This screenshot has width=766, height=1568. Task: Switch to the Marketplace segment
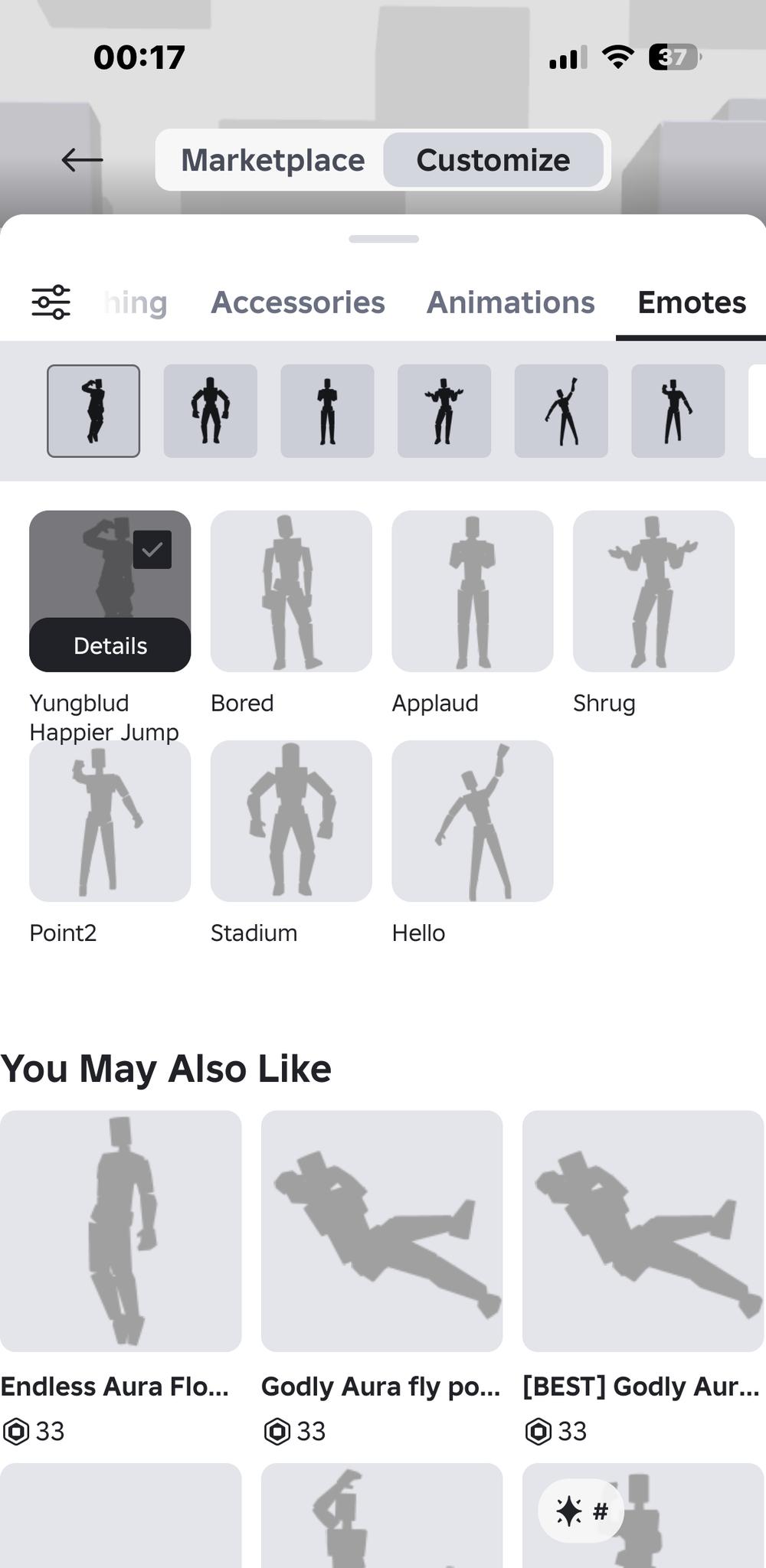click(273, 160)
